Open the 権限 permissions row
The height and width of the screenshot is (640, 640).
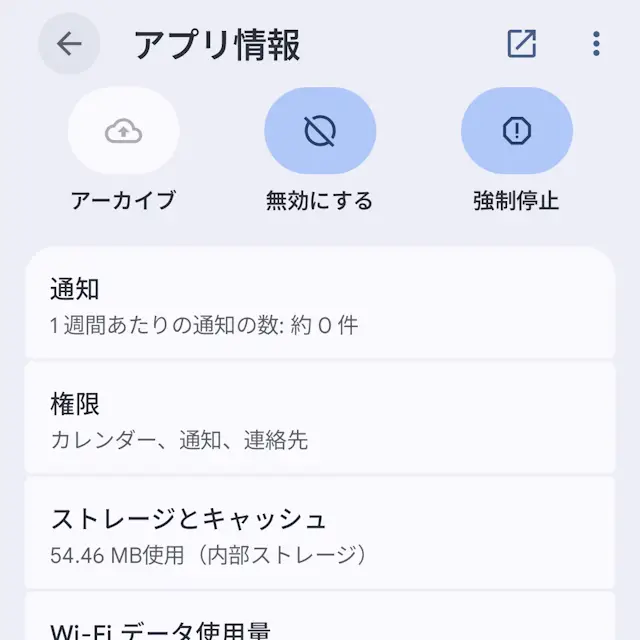pos(320,420)
